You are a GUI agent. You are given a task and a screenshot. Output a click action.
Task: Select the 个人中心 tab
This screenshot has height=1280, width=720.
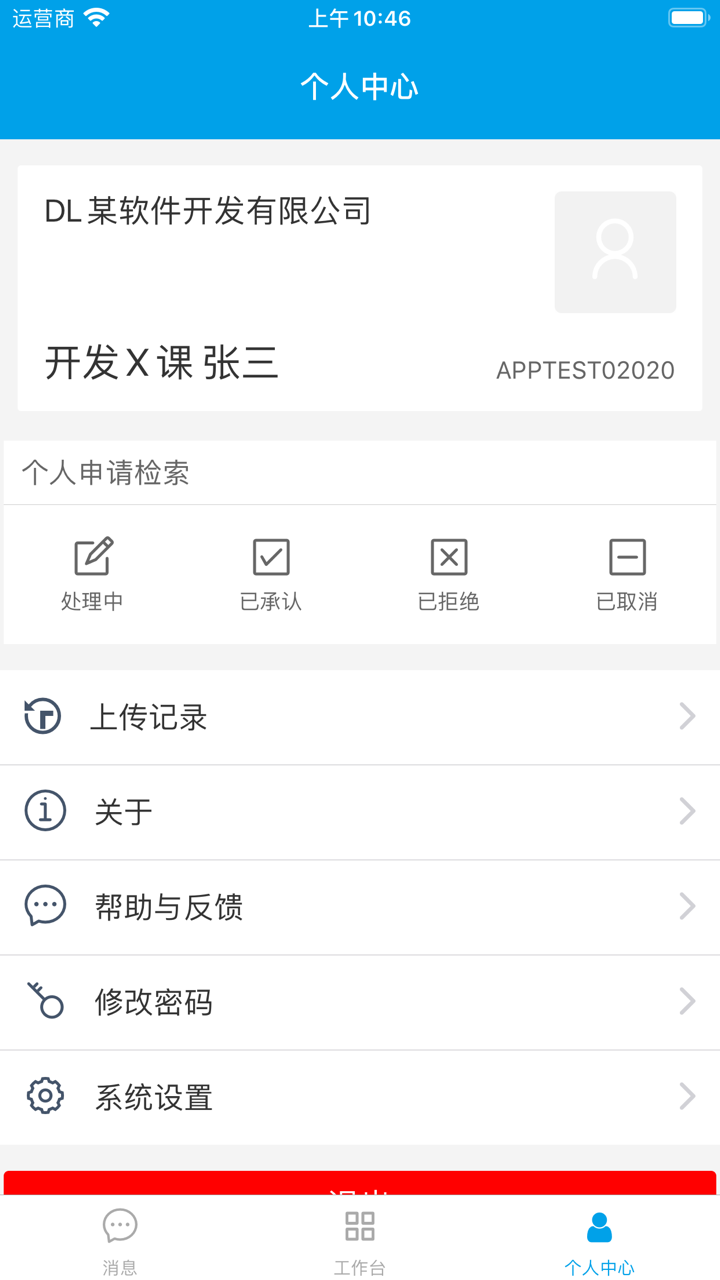coord(599,1238)
